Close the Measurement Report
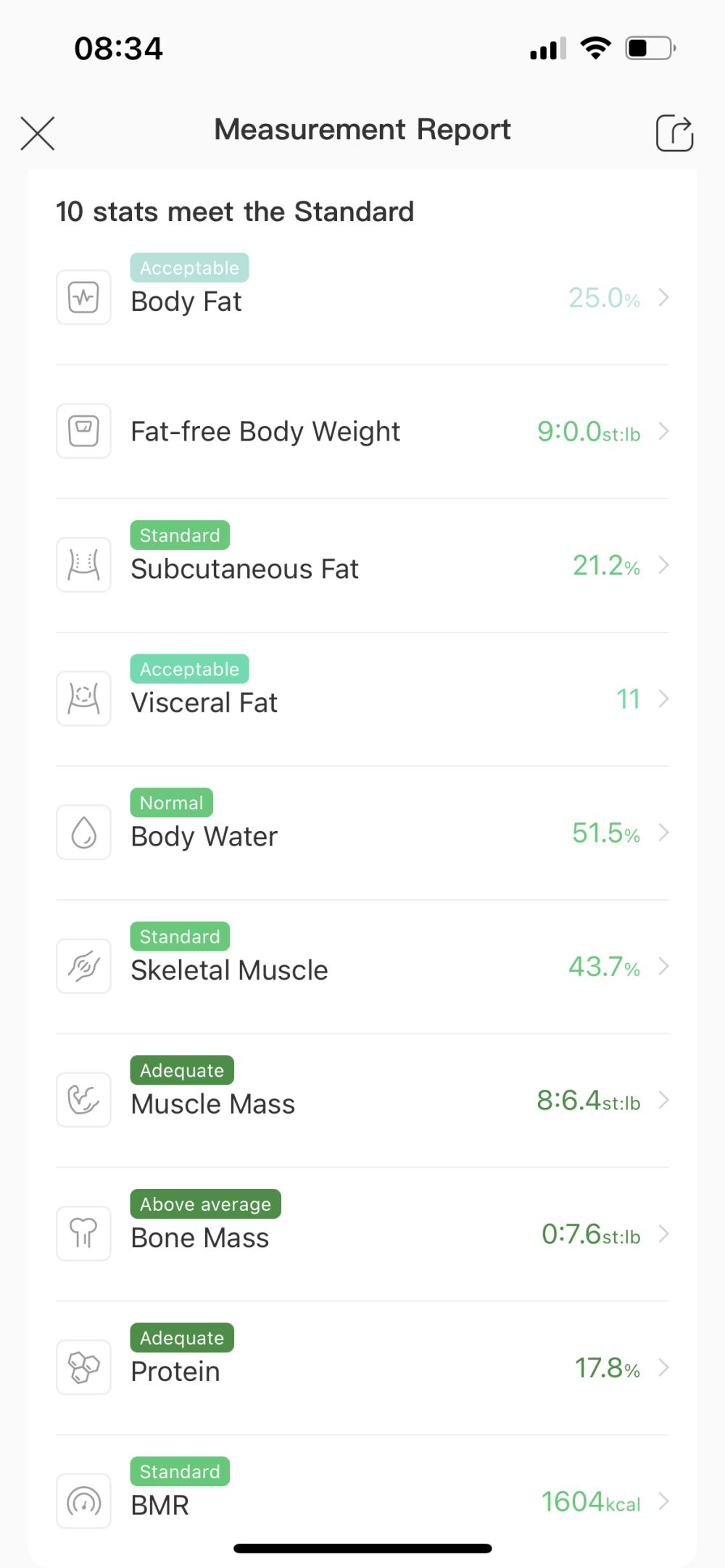 click(x=38, y=133)
